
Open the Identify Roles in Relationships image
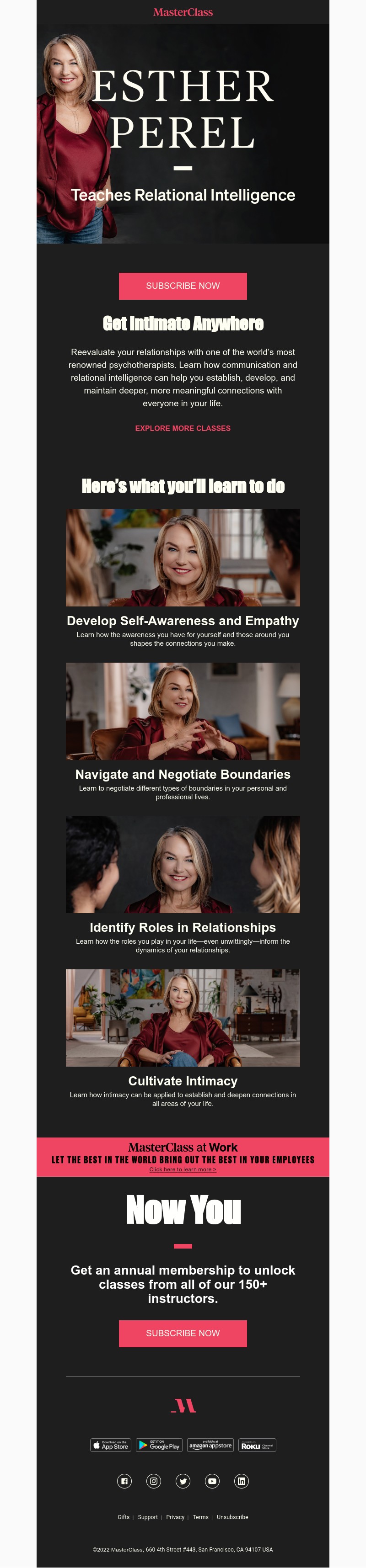click(183, 864)
